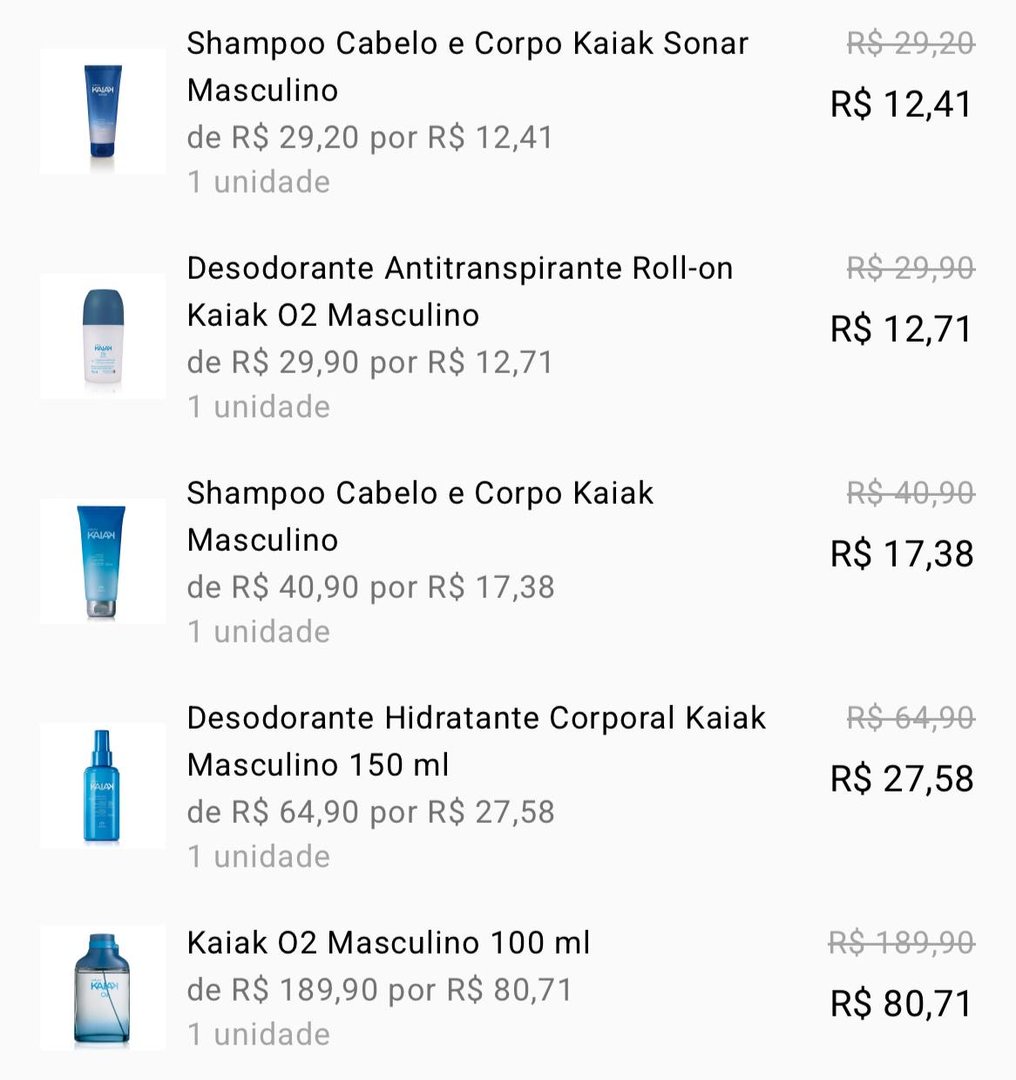Click the R$ 80,71 perfume price

[899, 1002]
